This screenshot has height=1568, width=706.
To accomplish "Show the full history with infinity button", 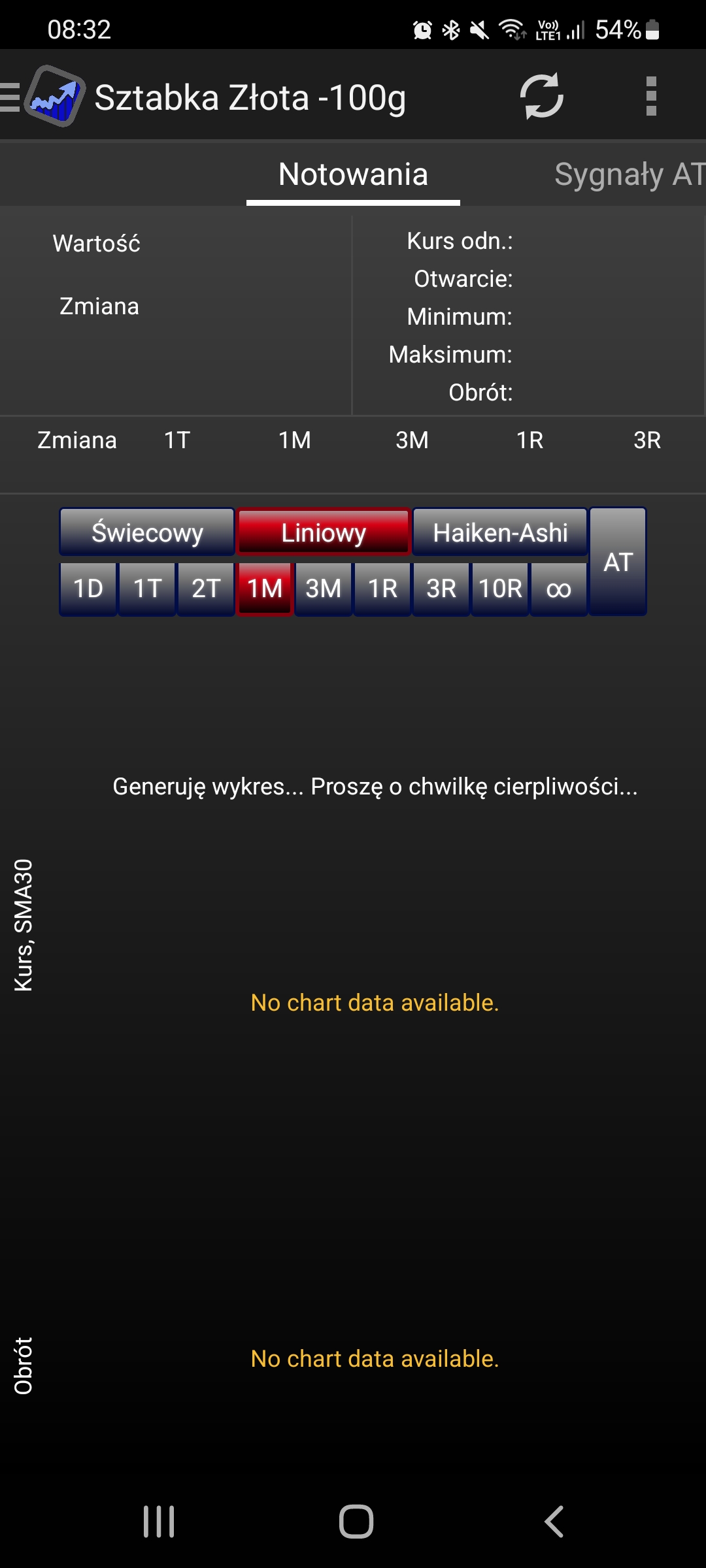I will (559, 589).
